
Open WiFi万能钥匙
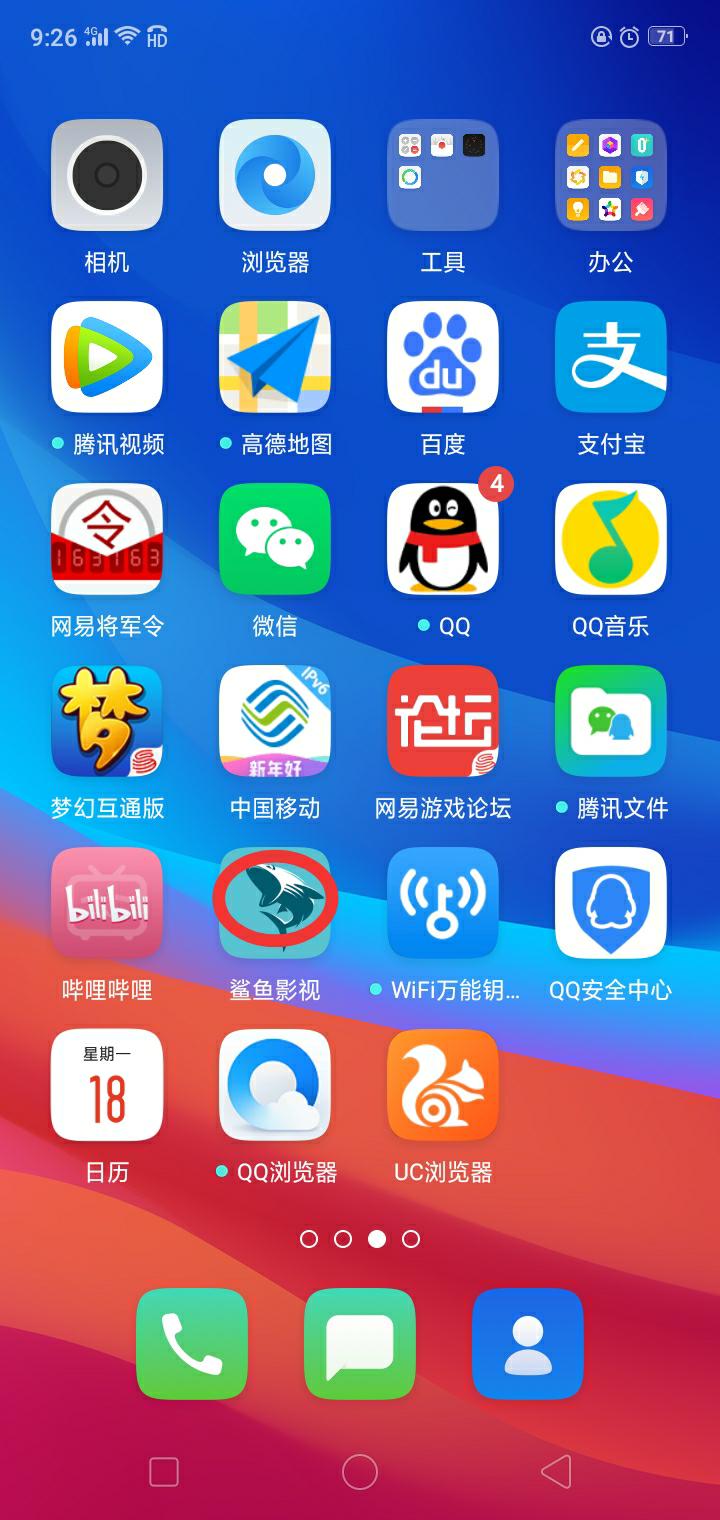tap(443, 903)
